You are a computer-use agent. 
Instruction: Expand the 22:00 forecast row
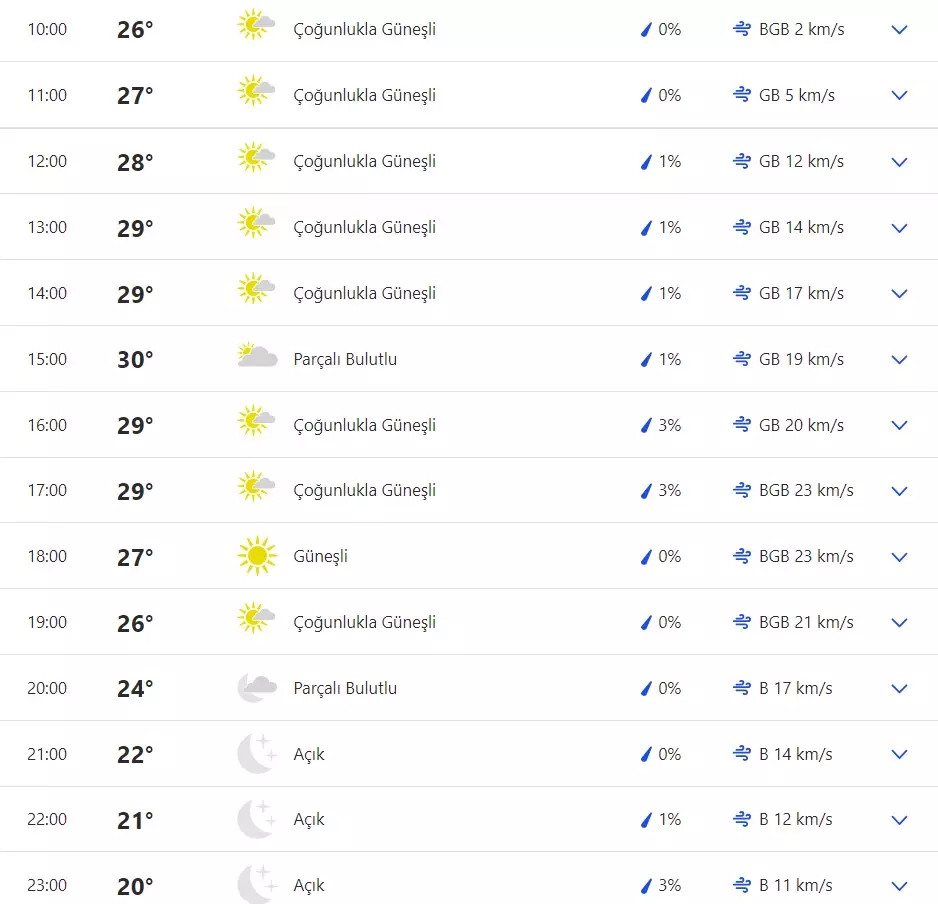[x=899, y=820]
